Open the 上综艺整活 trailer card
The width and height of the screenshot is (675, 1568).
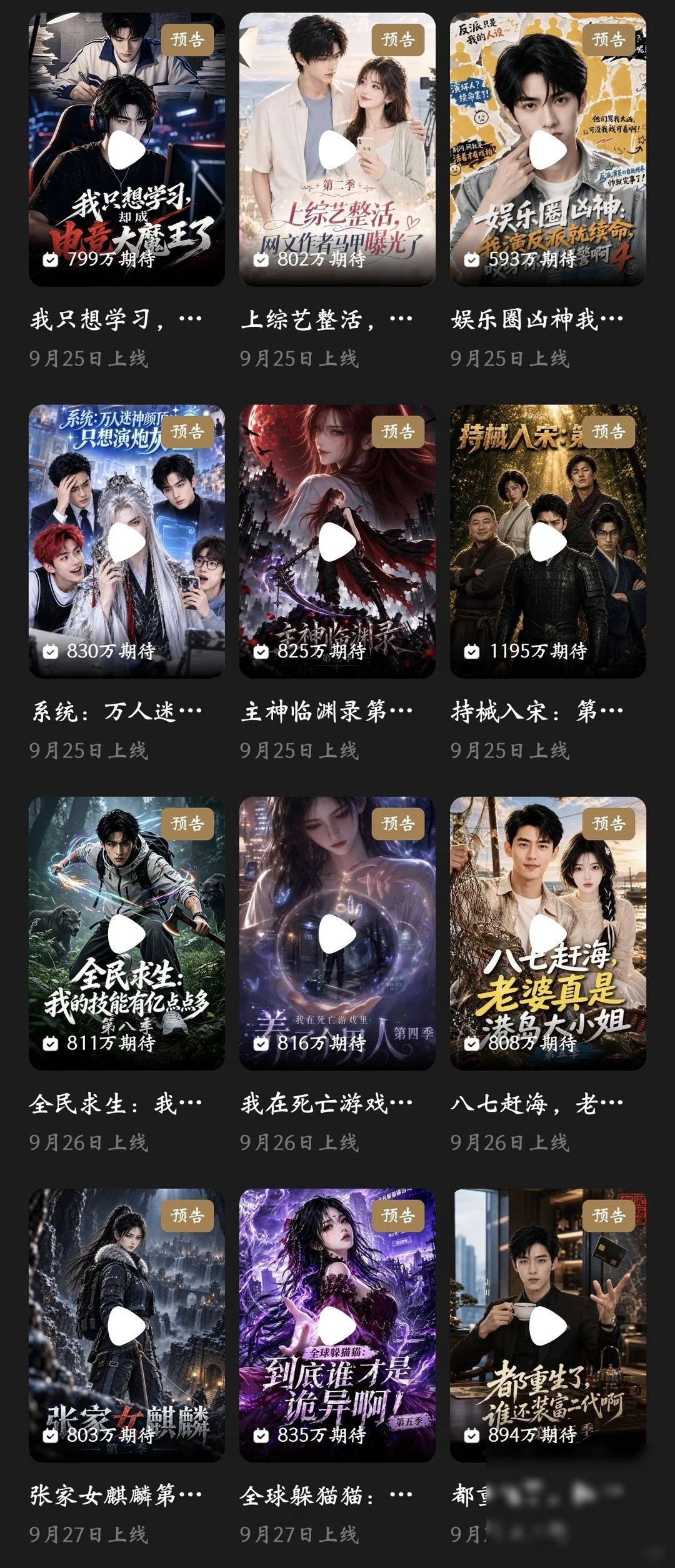point(337,149)
